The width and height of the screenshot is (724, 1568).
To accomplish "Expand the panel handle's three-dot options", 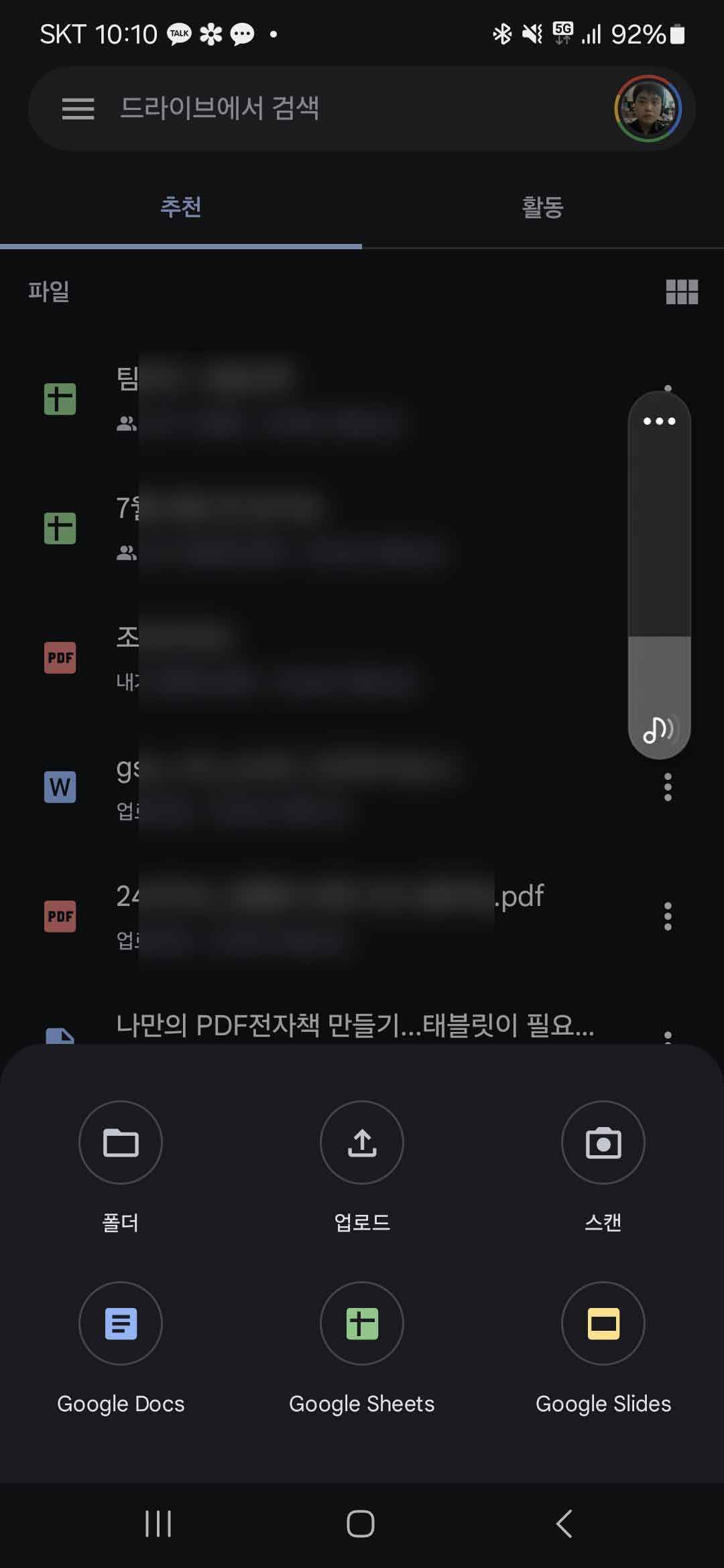I will [x=660, y=421].
